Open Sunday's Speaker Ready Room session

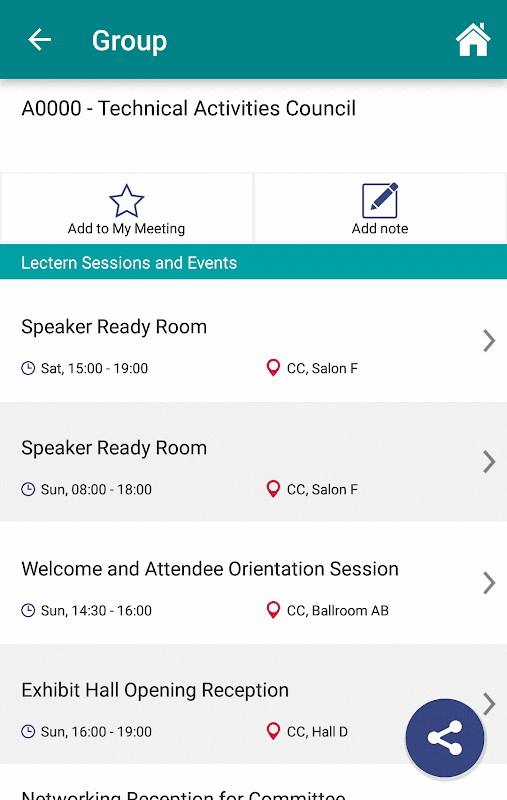254,462
